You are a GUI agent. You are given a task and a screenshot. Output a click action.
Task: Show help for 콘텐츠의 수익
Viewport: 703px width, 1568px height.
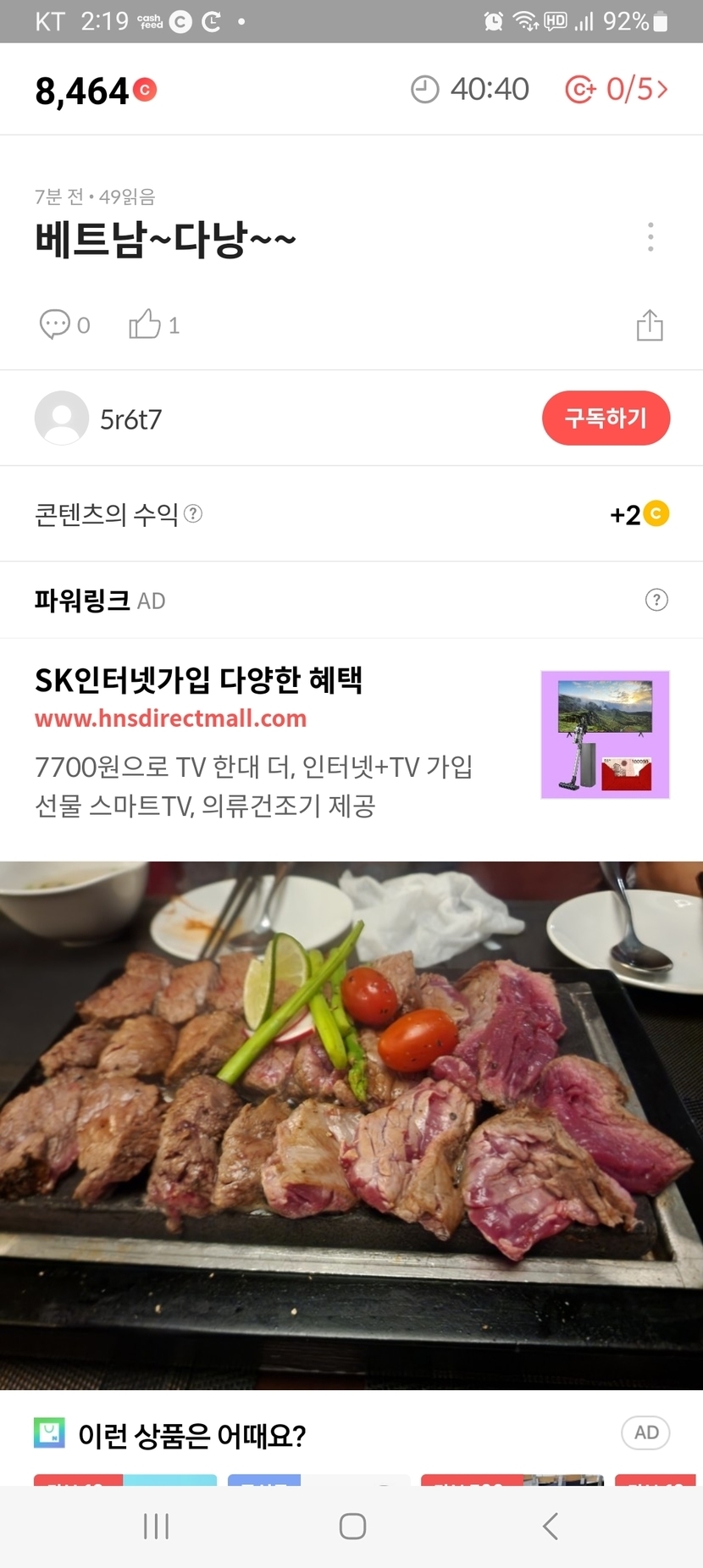(193, 513)
